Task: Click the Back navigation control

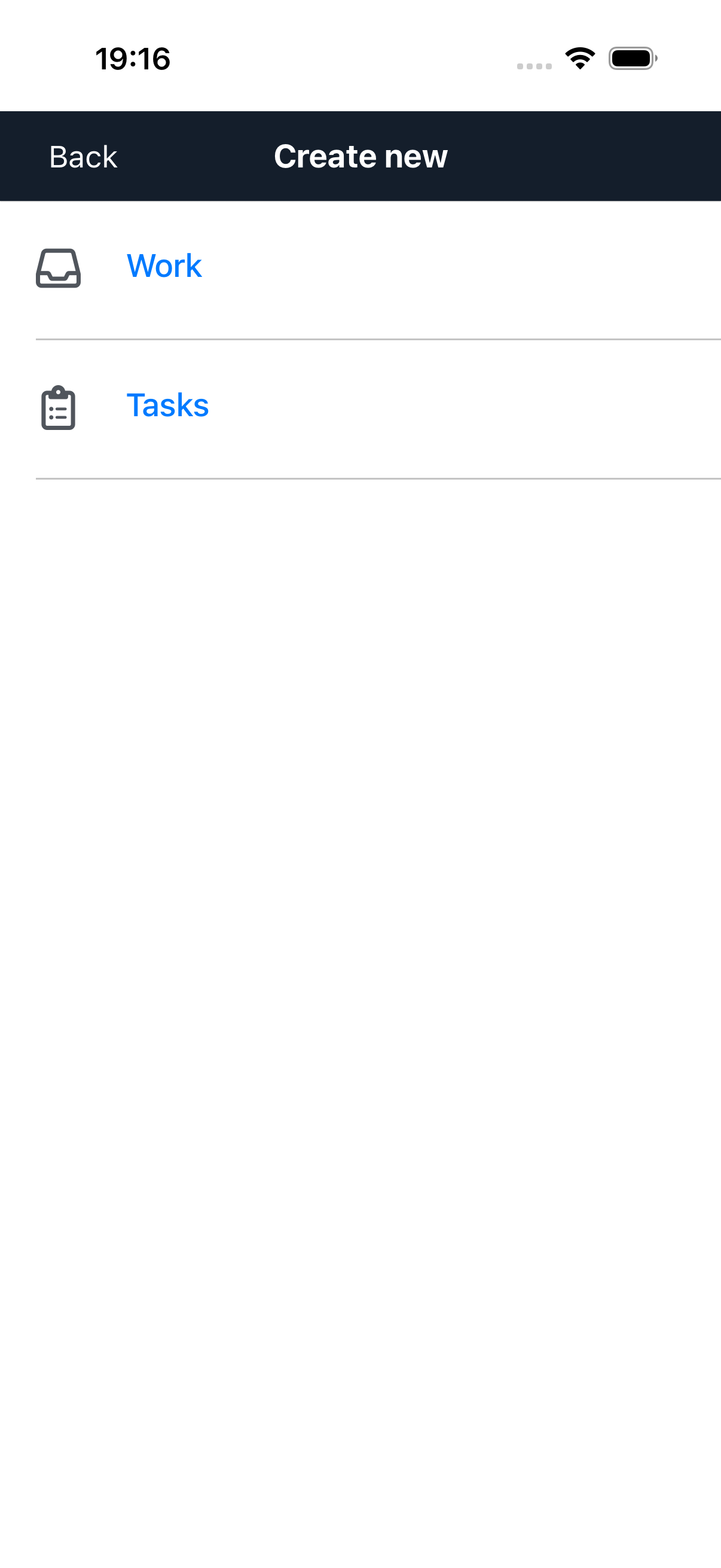Action: coord(82,156)
